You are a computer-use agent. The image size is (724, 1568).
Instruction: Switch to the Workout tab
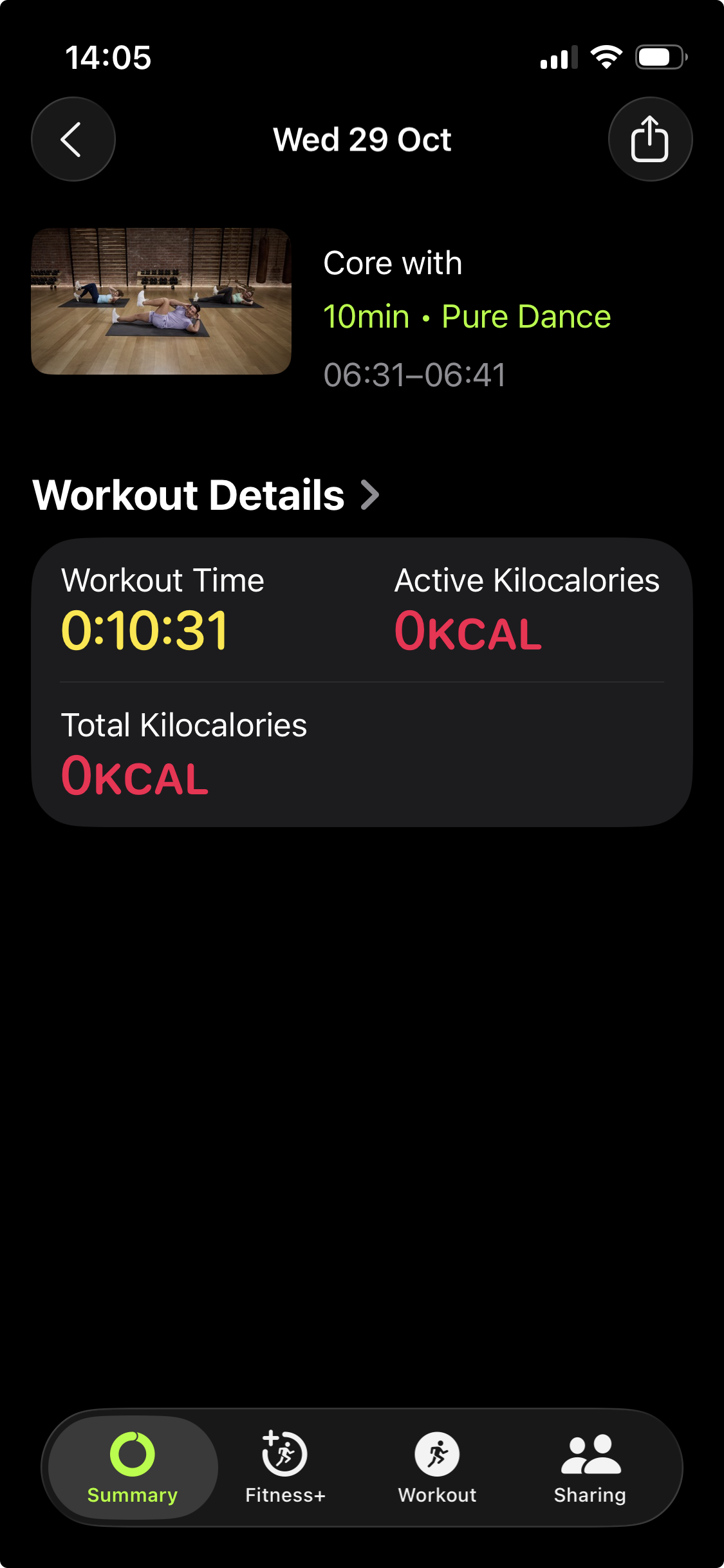[438, 1467]
